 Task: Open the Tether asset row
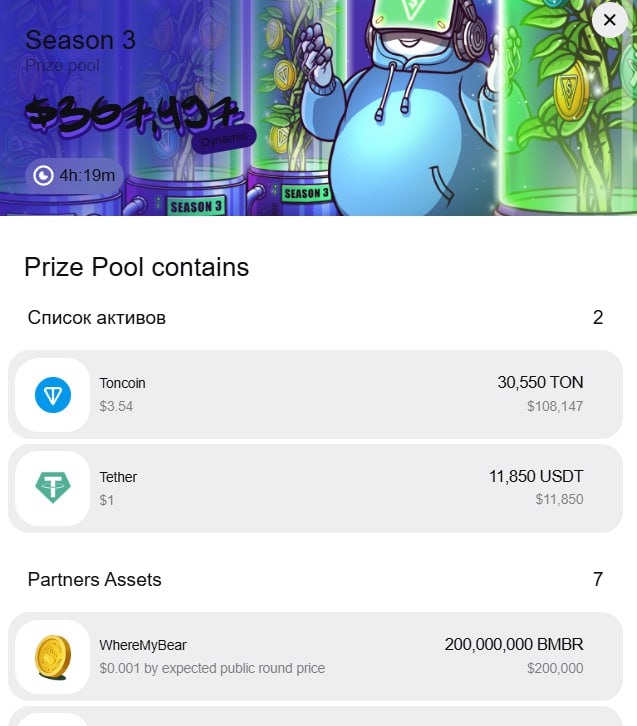315,488
